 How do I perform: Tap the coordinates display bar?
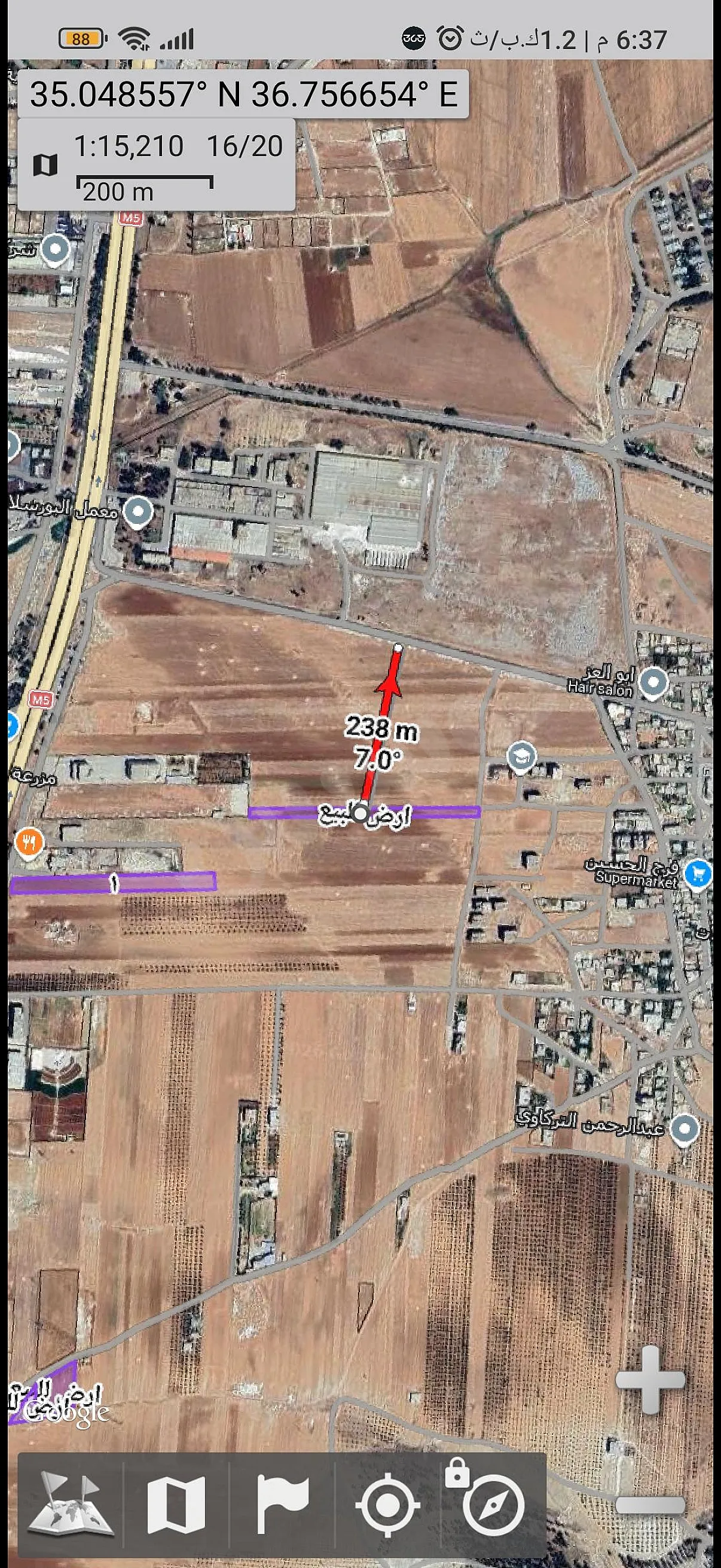click(243, 94)
